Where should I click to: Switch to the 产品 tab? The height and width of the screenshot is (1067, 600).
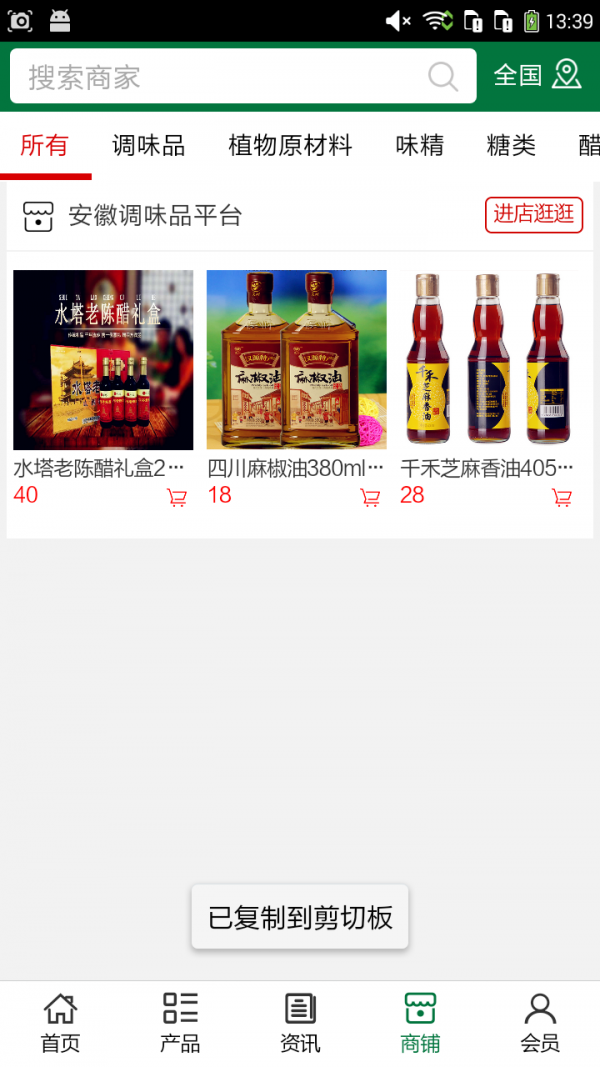click(180, 1023)
